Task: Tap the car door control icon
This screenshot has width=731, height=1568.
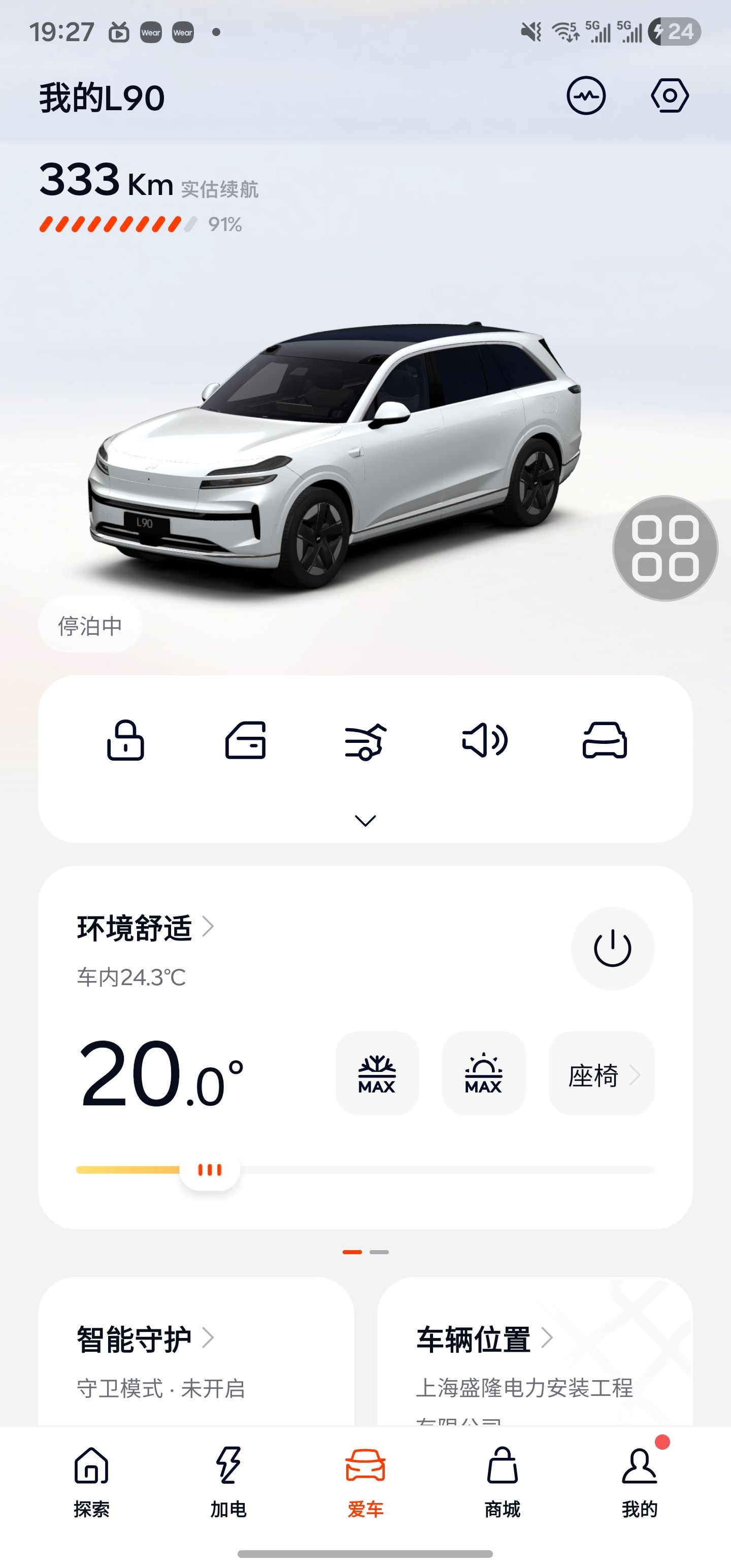Action: [245, 741]
